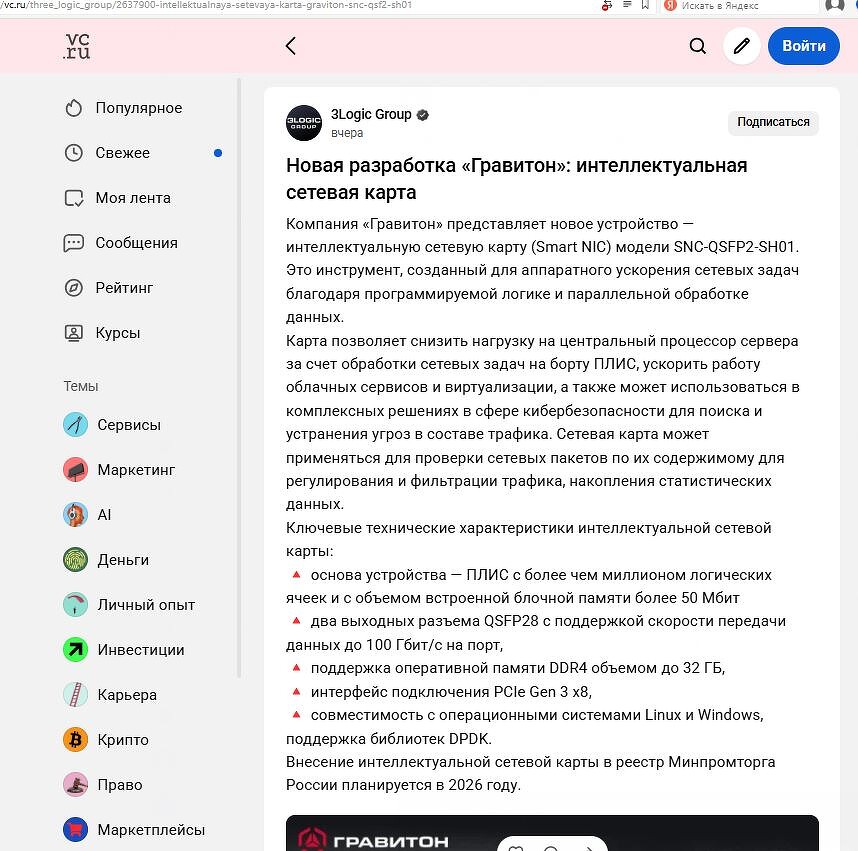Screen dimensions: 858x851
Task: Browse the AI topic
Action: (x=103, y=515)
